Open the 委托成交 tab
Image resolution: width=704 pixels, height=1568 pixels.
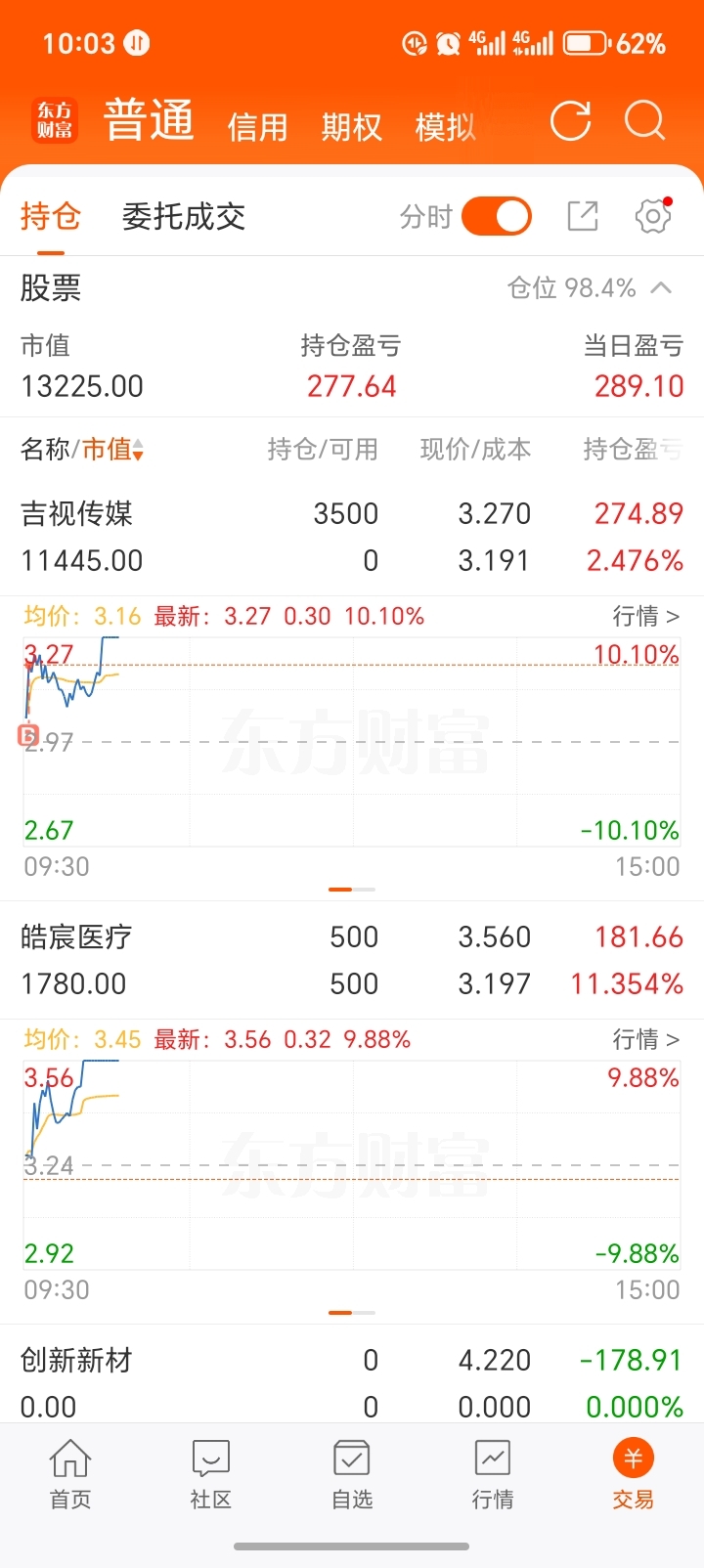click(184, 216)
